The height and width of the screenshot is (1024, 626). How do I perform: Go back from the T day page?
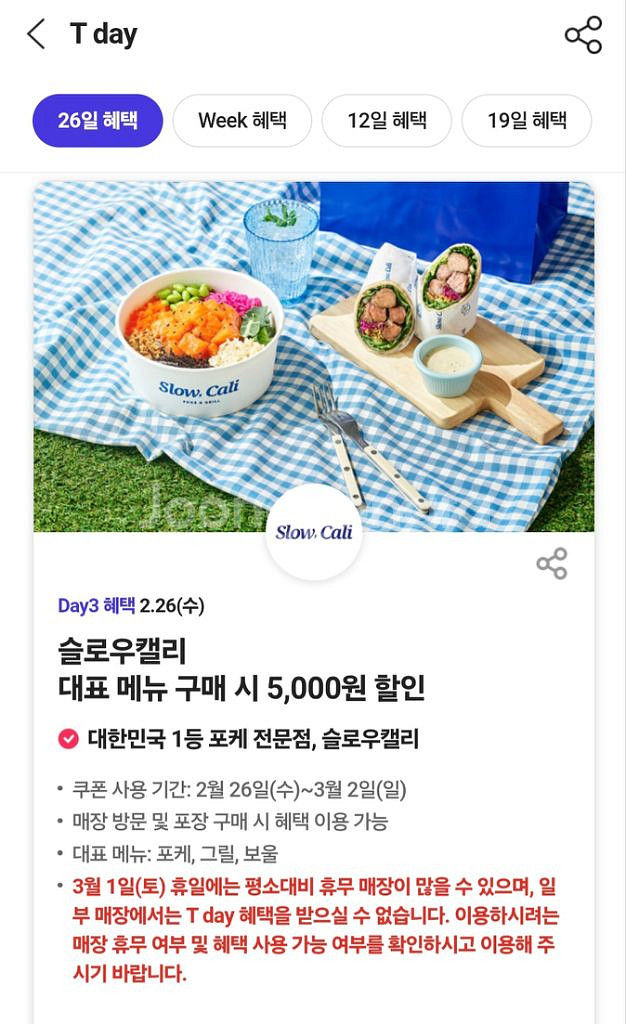click(37, 34)
